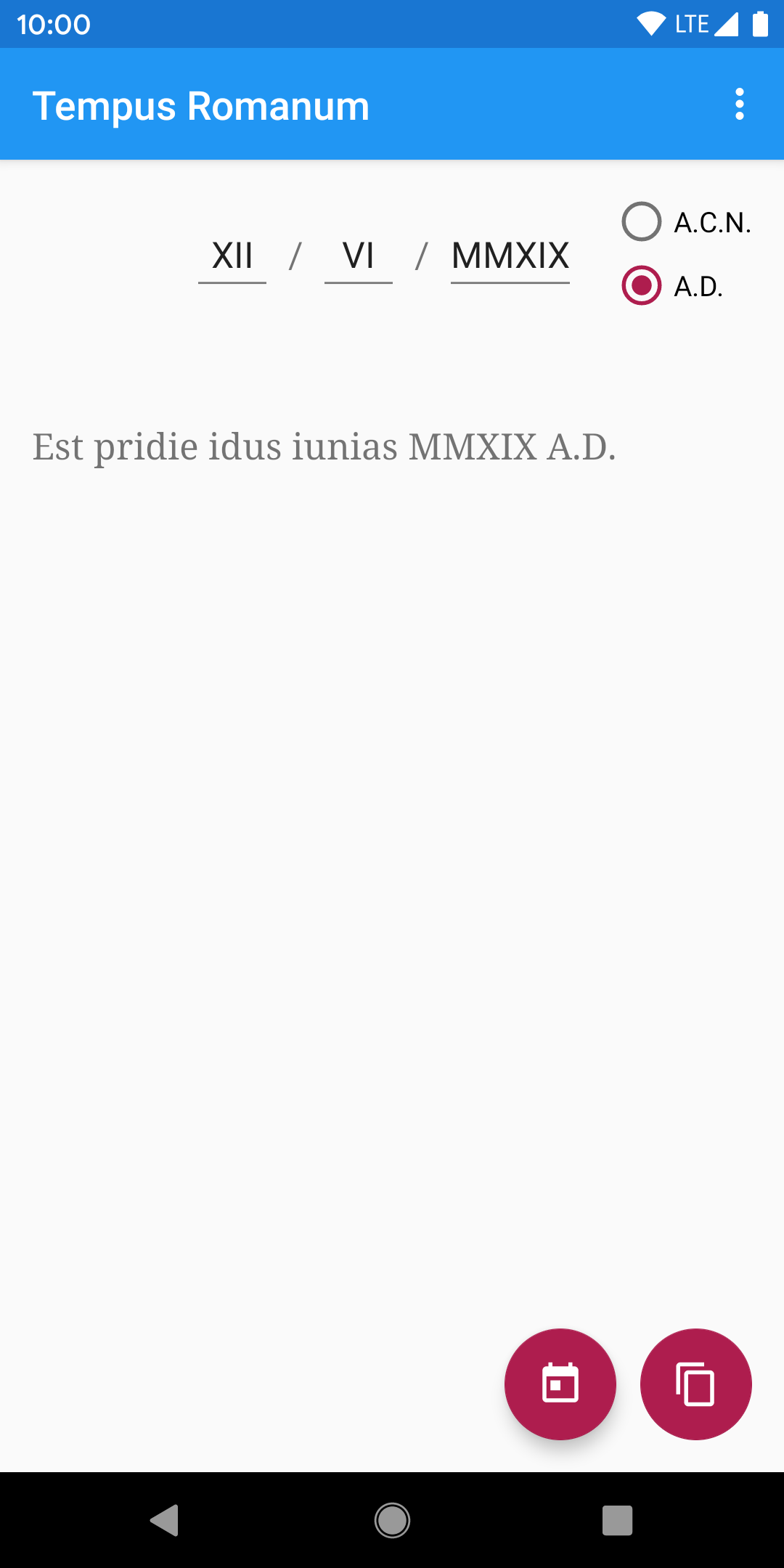This screenshot has width=784, height=1568.
Task: Go back using the system back button
Action: coord(165,1520)
